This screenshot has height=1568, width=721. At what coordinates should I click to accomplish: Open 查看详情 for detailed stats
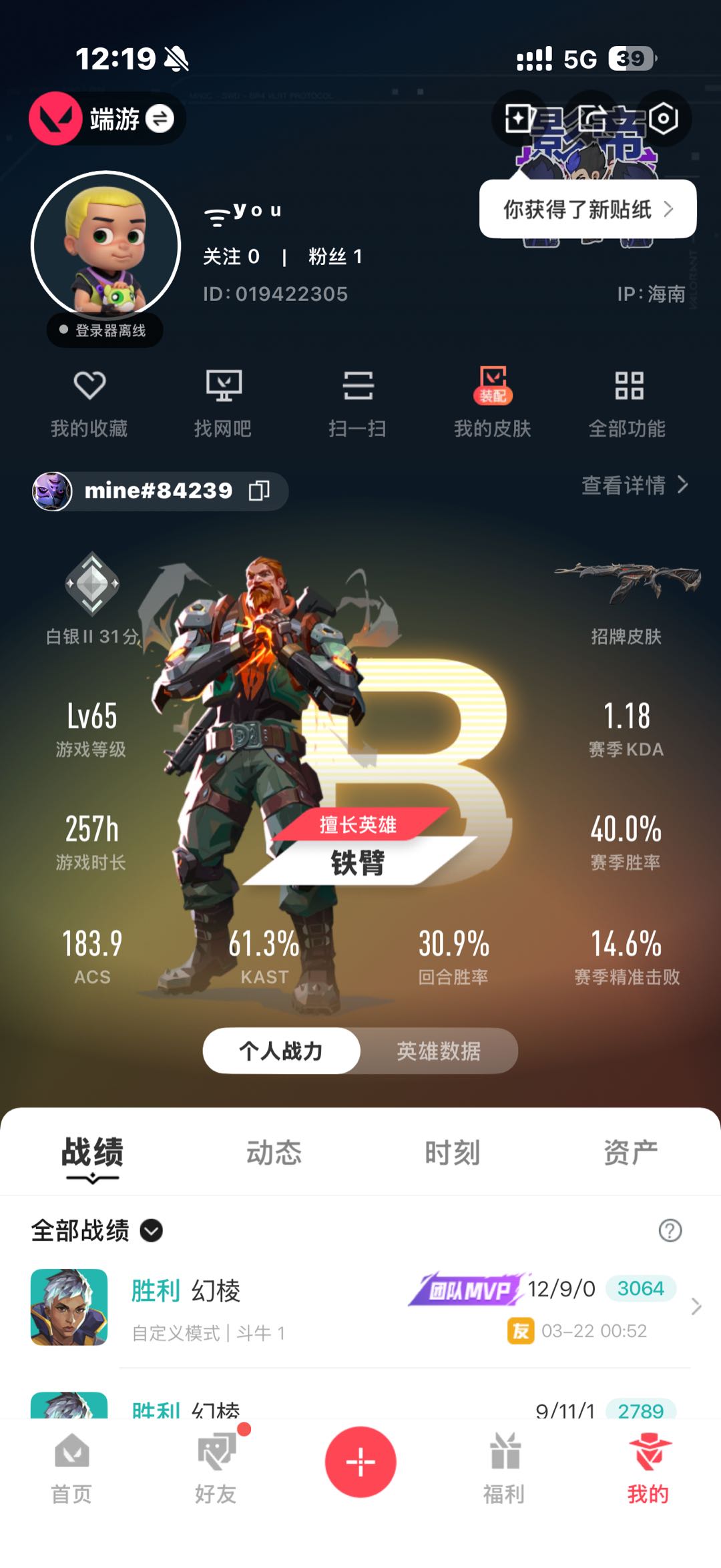click(x=634, y=485)
